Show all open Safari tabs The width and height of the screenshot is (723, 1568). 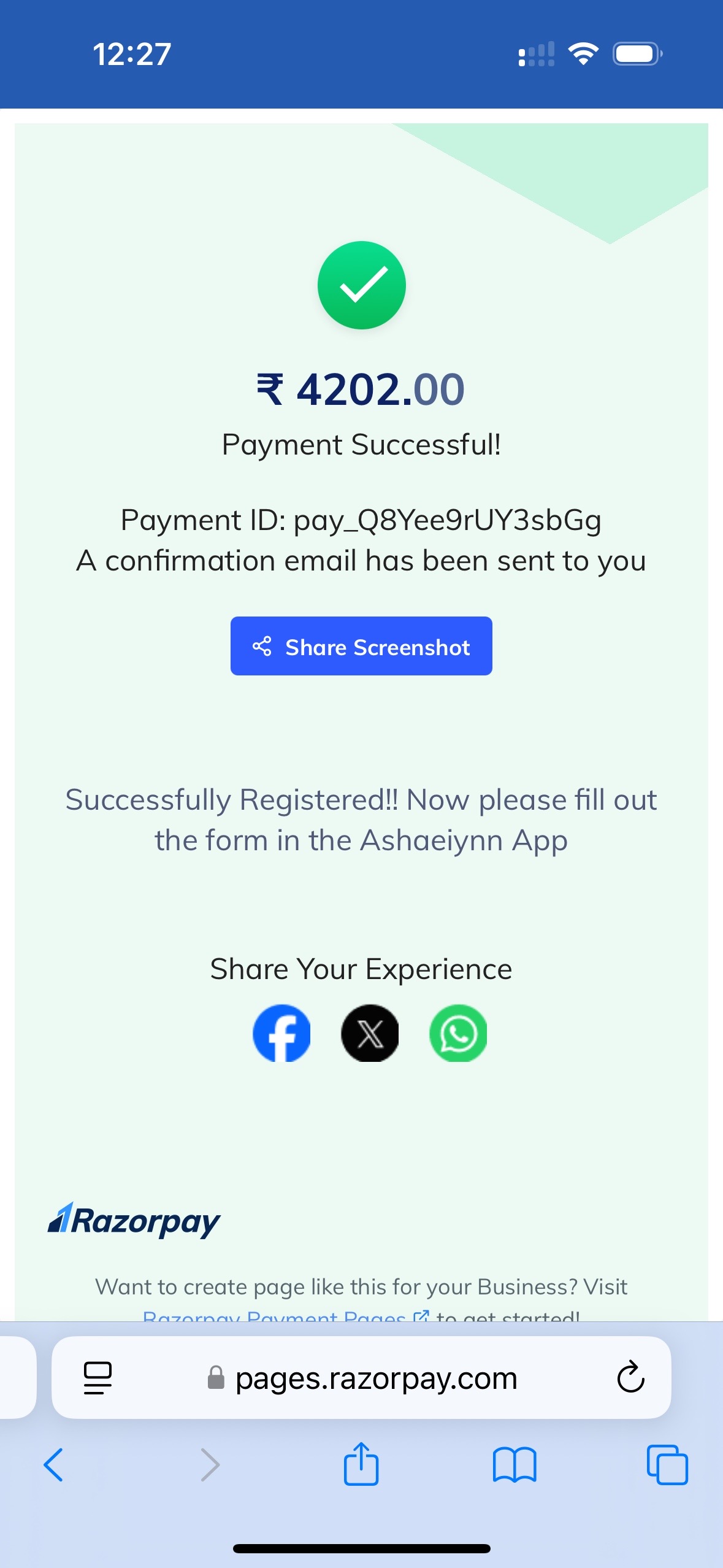coord(667,1465)
